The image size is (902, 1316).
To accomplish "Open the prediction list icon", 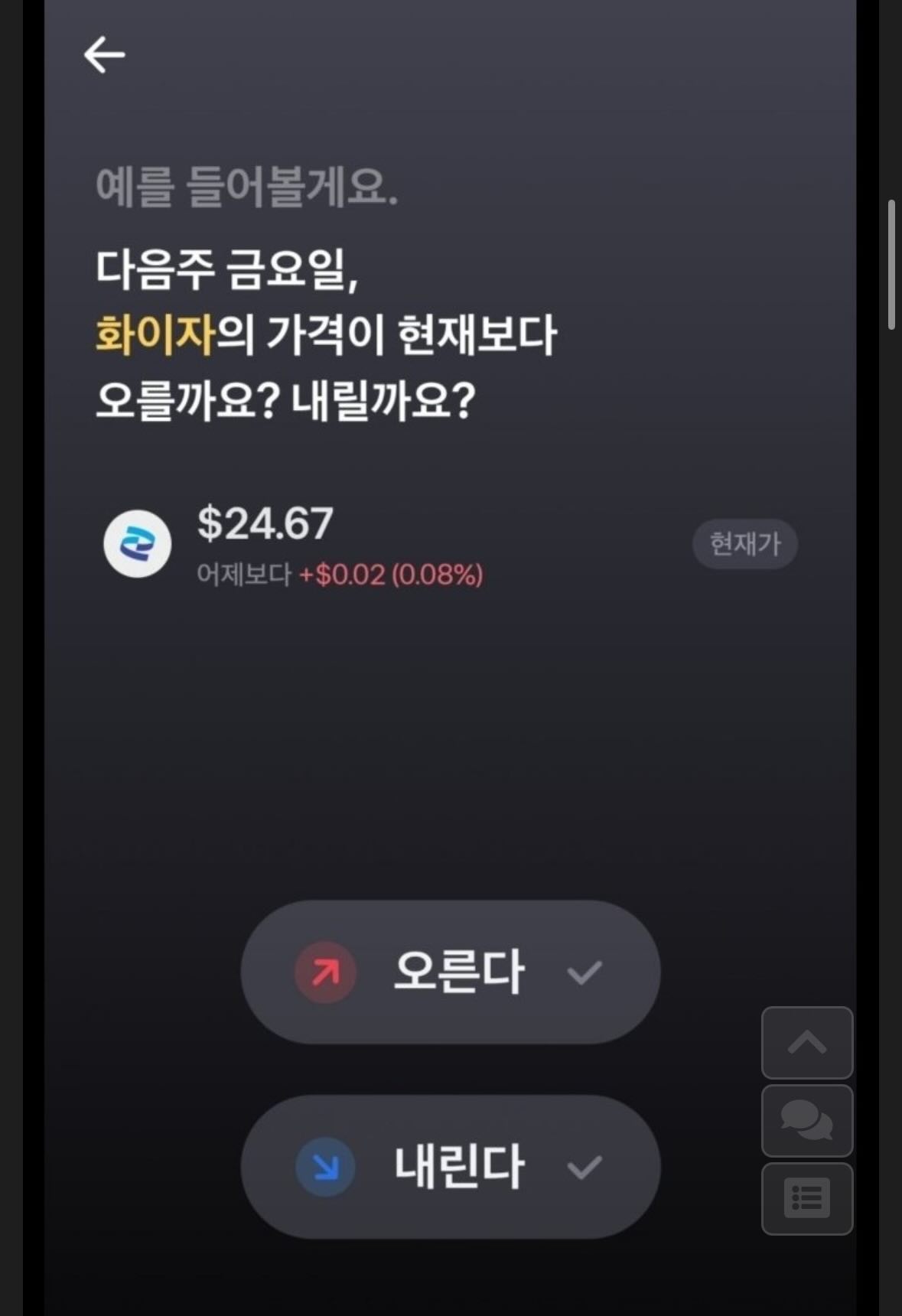I will coord(808,1198).
